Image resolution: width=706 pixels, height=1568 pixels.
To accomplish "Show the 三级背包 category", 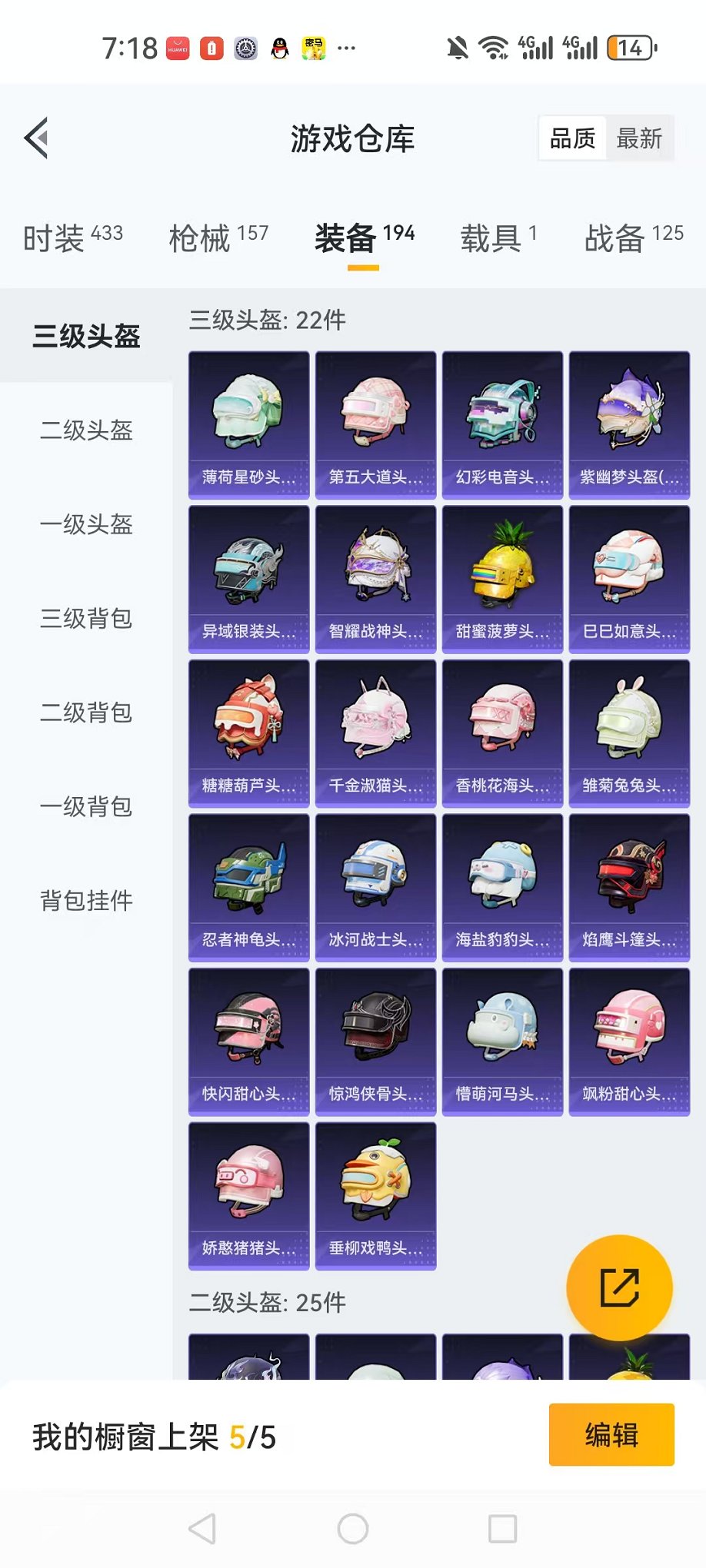I will click(x=86, y=619).
